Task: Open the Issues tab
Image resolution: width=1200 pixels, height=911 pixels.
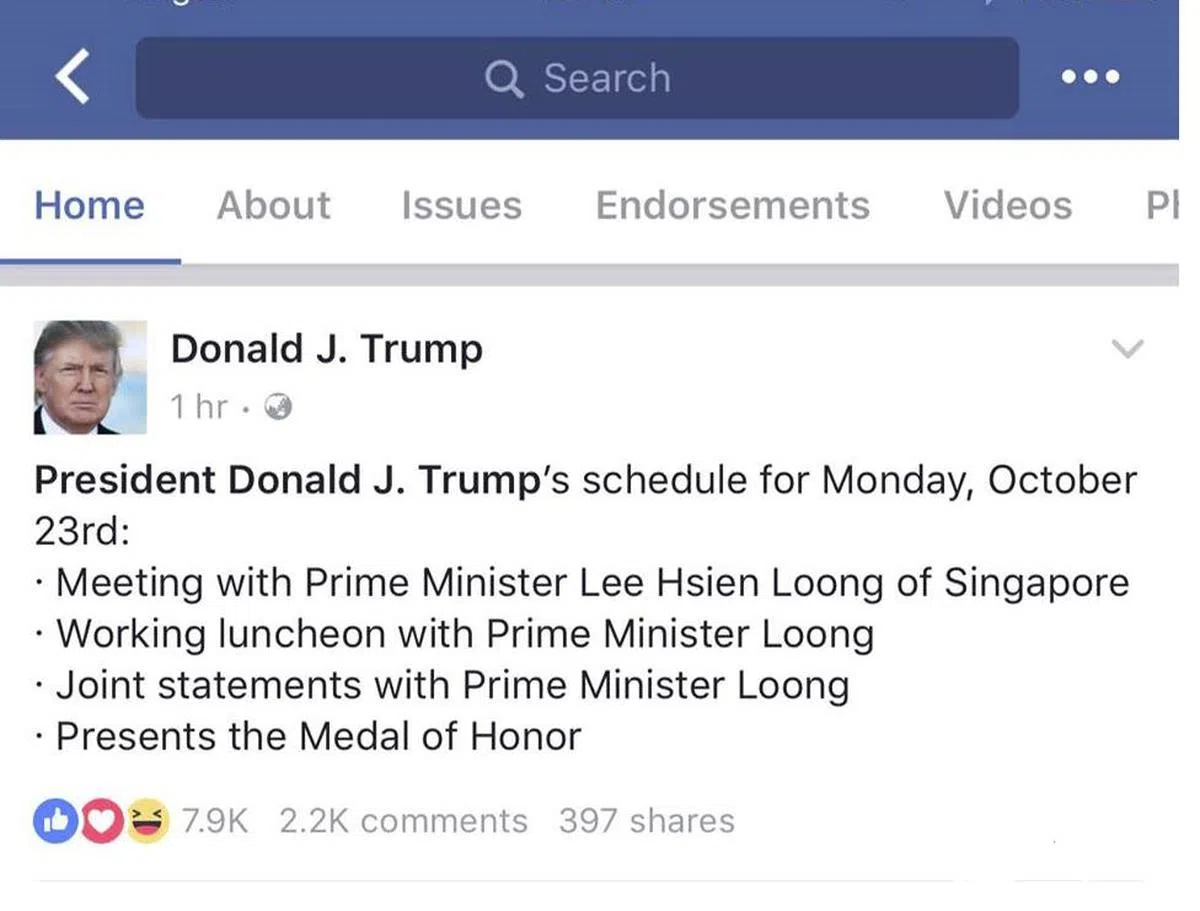Action: pos(461,205)
